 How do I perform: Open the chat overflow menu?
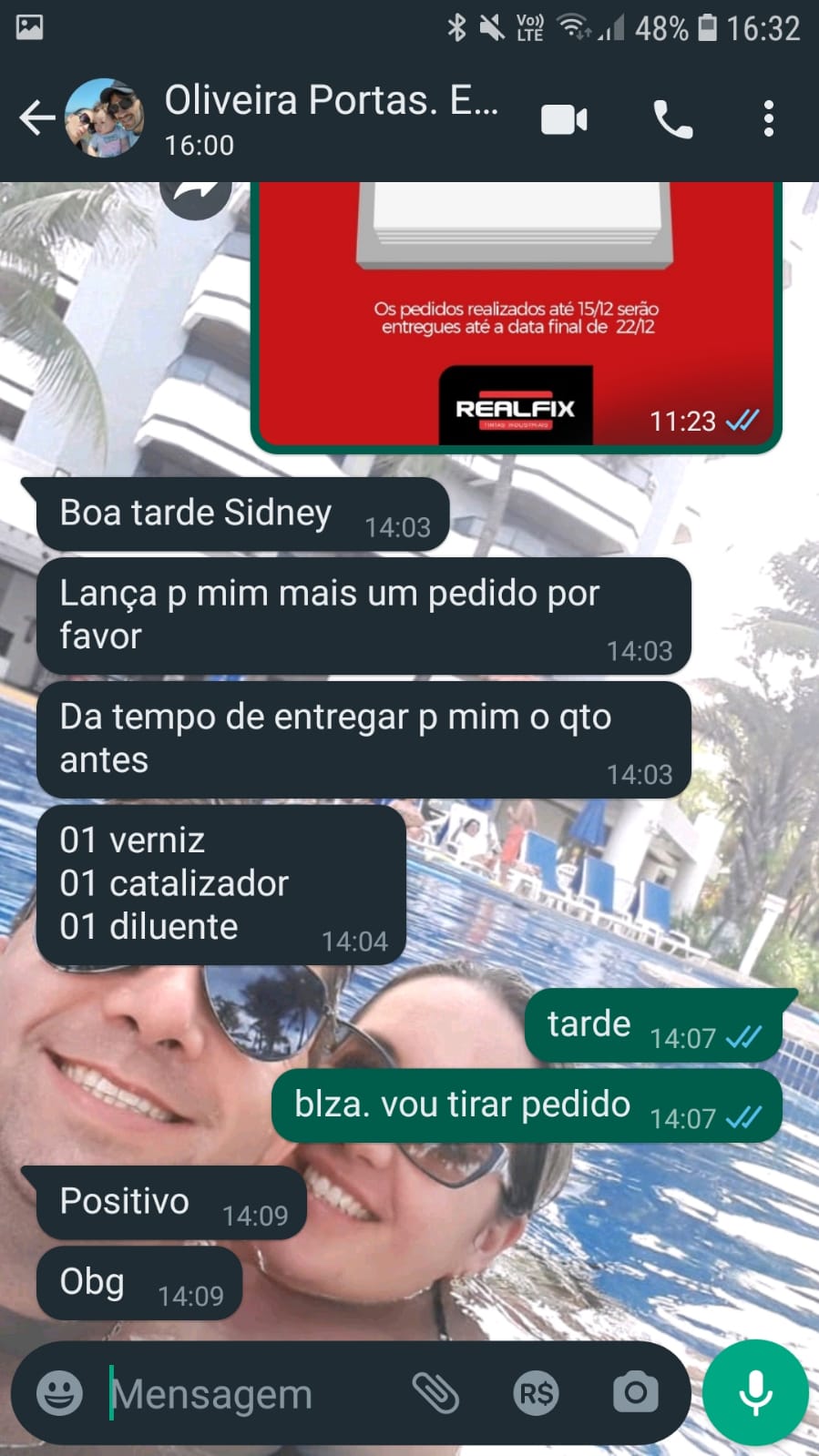click(768, 119)
